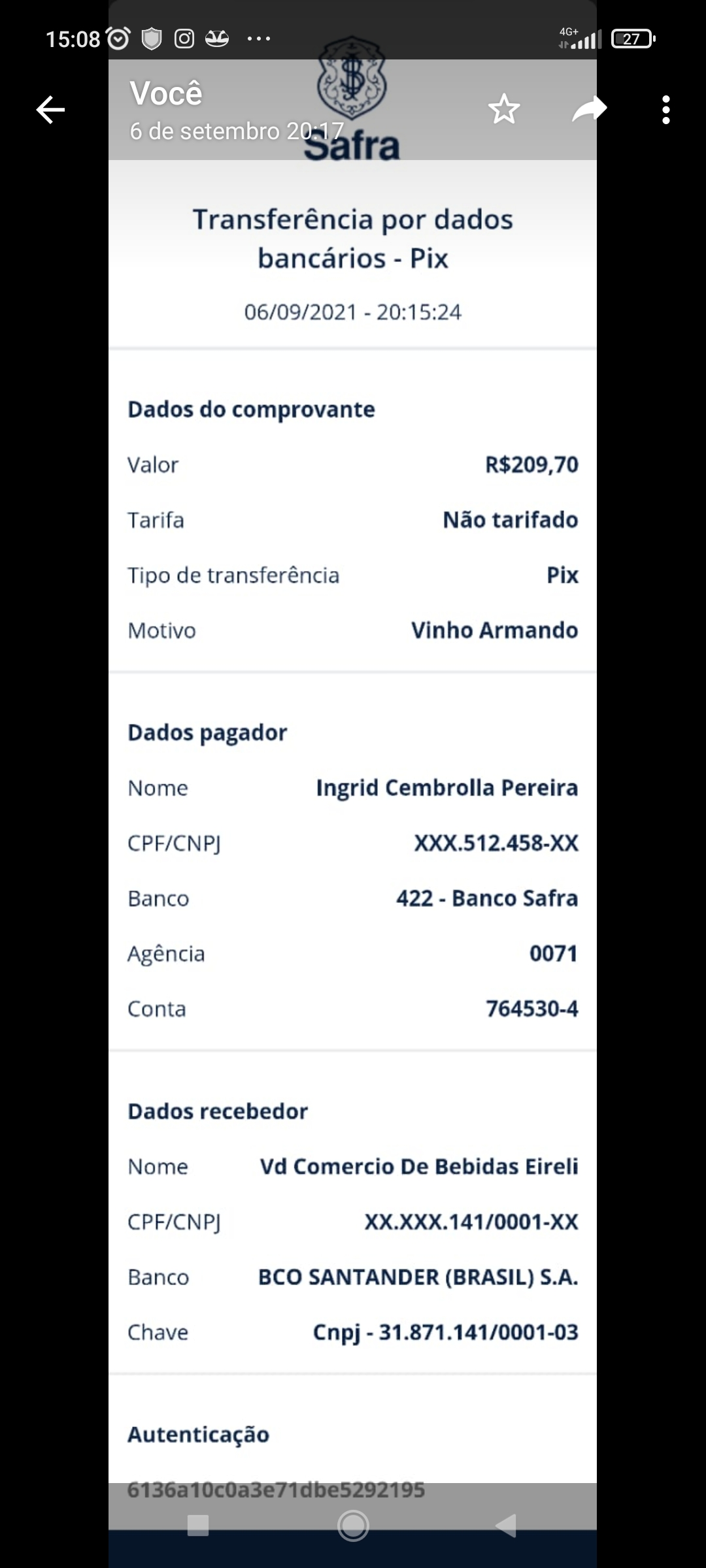The image size is (706, 1568).
Task: Open recent apps from the navigation bar
Action: pyautogui.click(x=198, y=1526)
